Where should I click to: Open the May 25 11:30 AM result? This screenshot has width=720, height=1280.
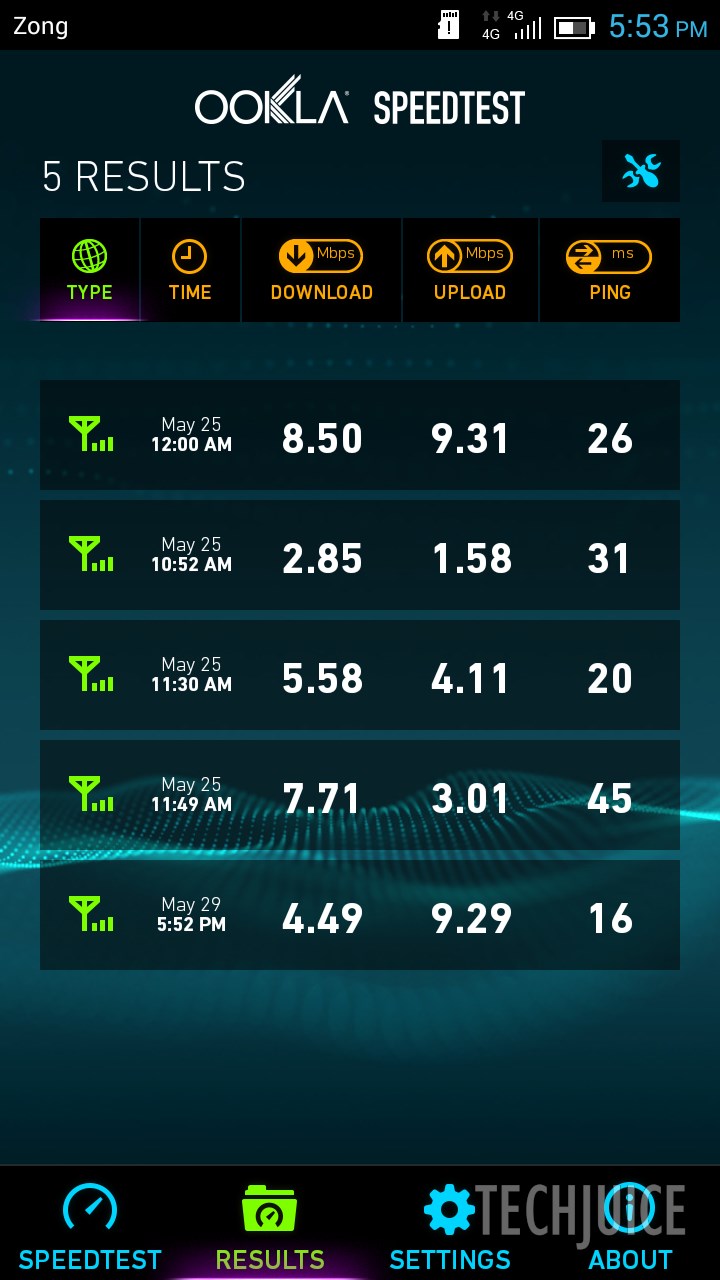(x=360, y=675)
